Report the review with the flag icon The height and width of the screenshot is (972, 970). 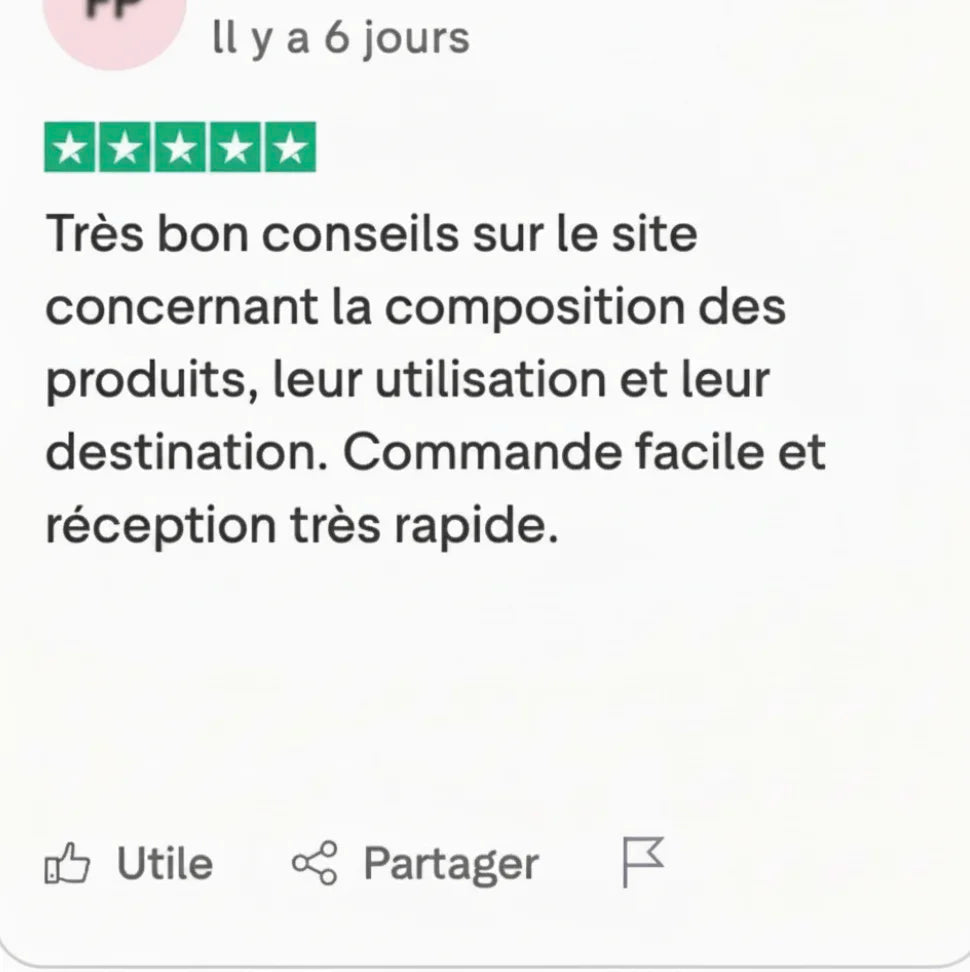[642, 862]
